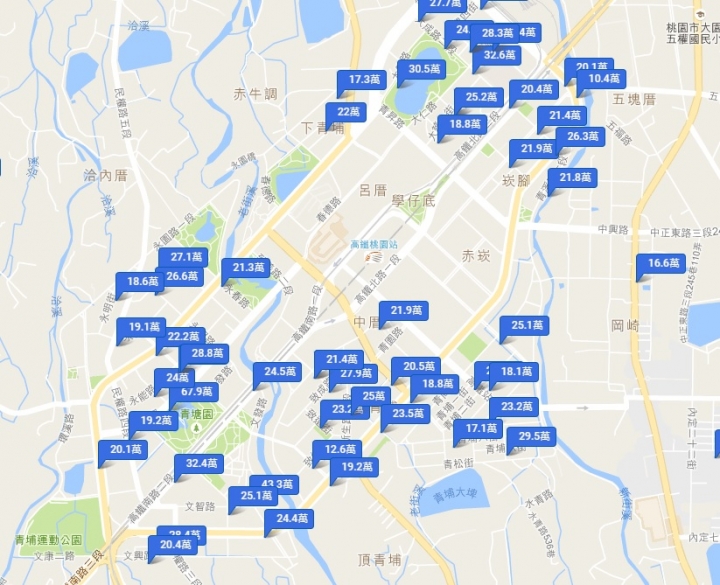Open the 10.4萬 price marker
Screen dimensions: 720x585
[601, 78]
